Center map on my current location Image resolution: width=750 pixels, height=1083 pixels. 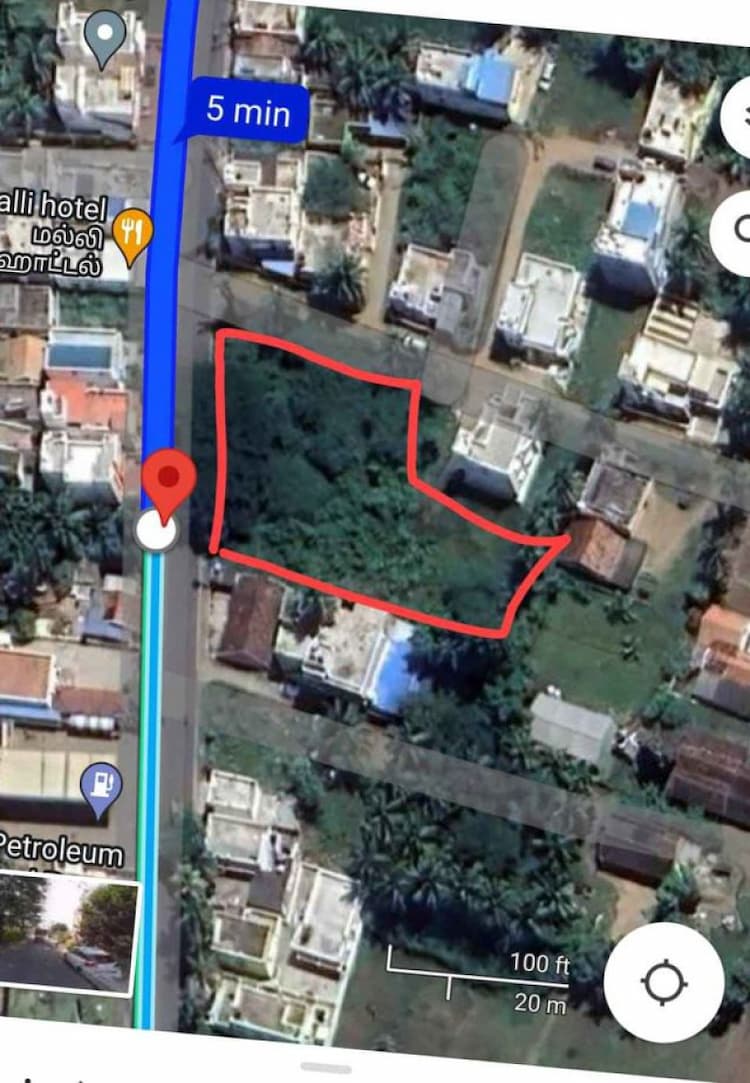(x=664, y=982)
